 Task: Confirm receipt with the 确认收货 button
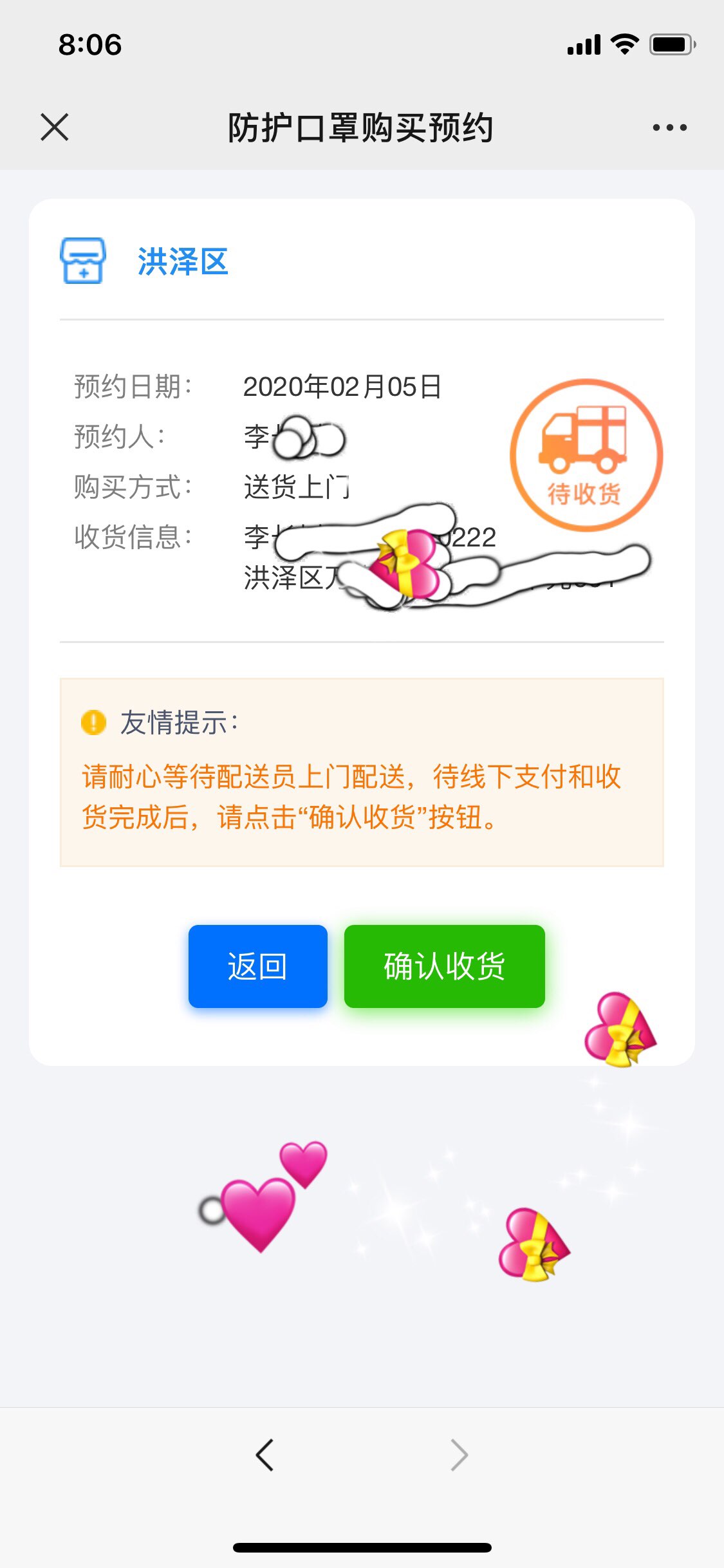(x=445, y=966)
